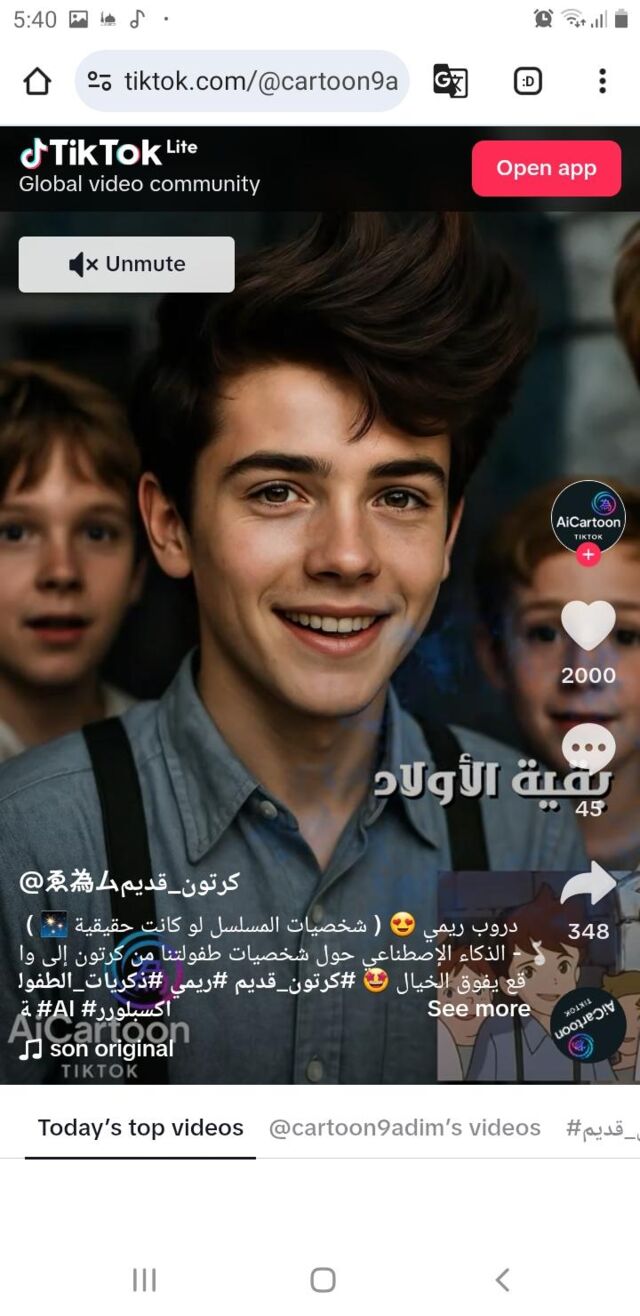This screenshot has height=1316, width=640.
Task: Translate this page with the translate icon
Action: 450,81
